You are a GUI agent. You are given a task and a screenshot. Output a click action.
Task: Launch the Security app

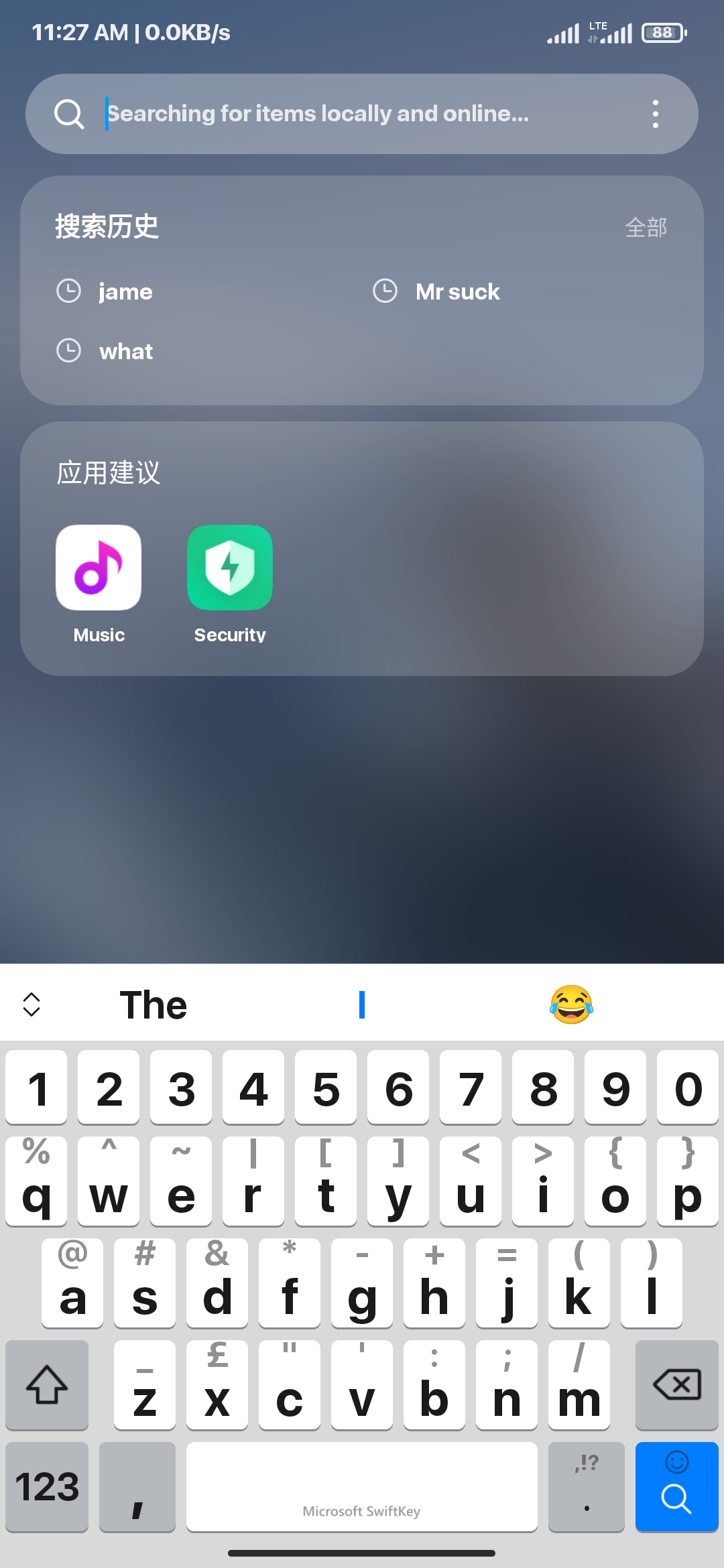[230, 568]
